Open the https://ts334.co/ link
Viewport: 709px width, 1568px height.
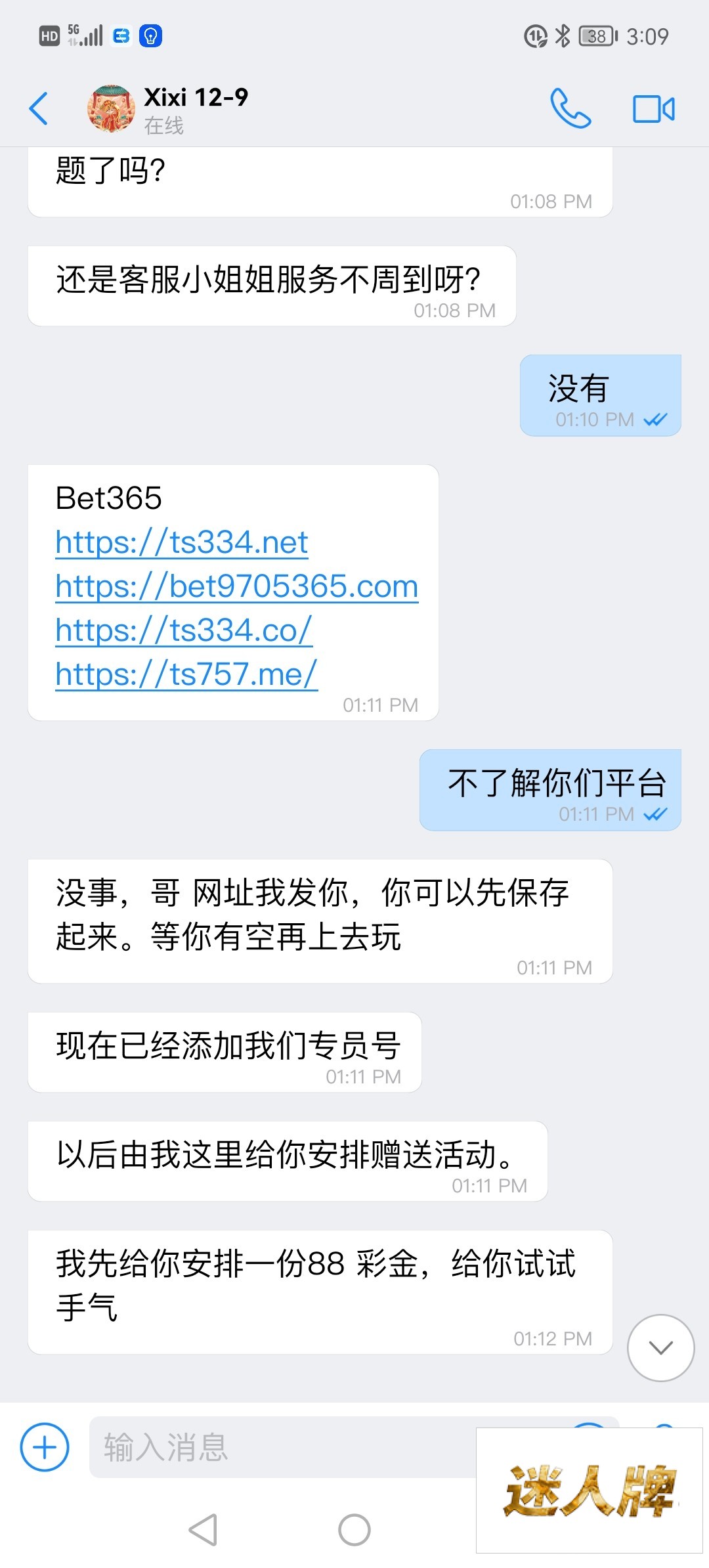184,630
